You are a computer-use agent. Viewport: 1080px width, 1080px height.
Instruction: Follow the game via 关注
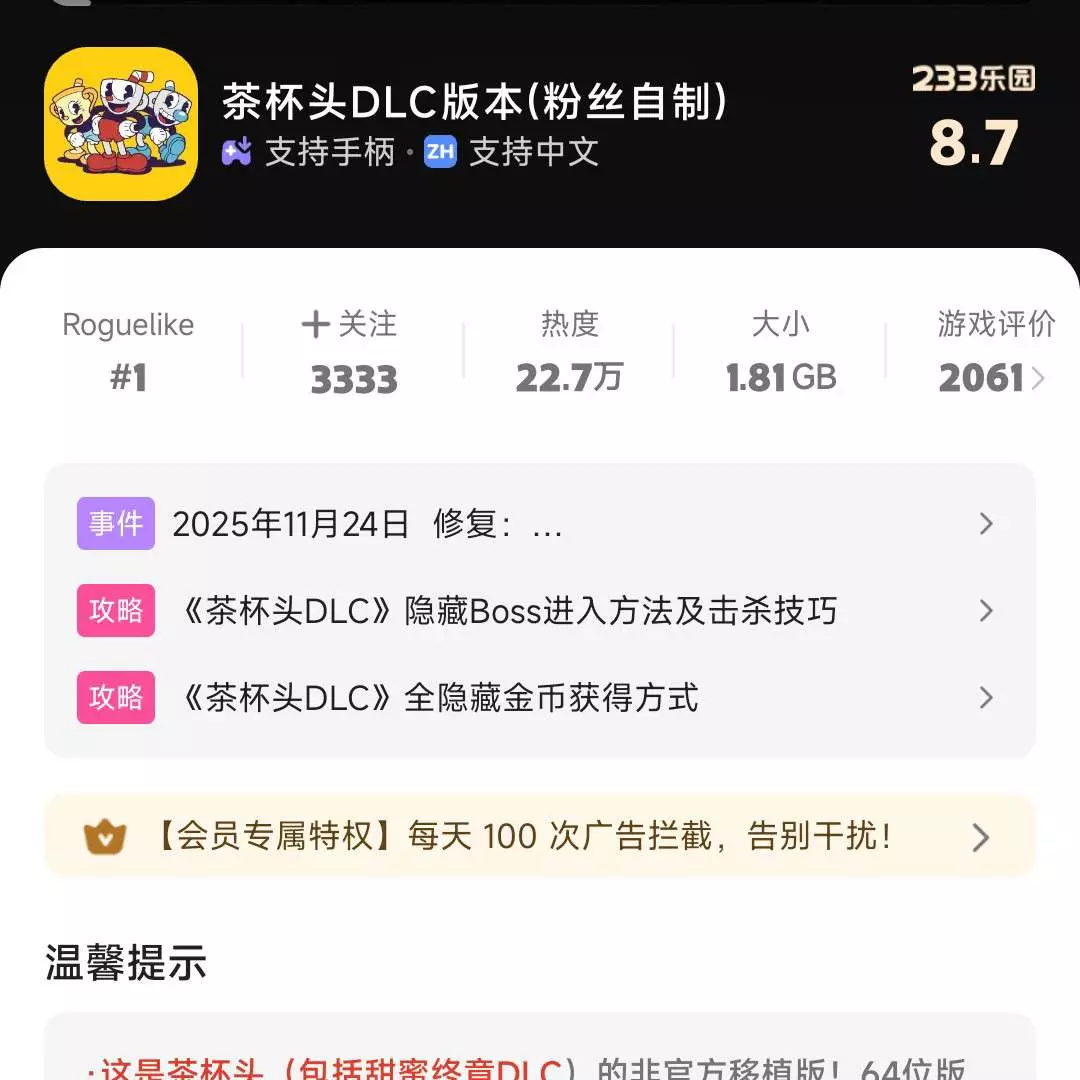(351, 325)
